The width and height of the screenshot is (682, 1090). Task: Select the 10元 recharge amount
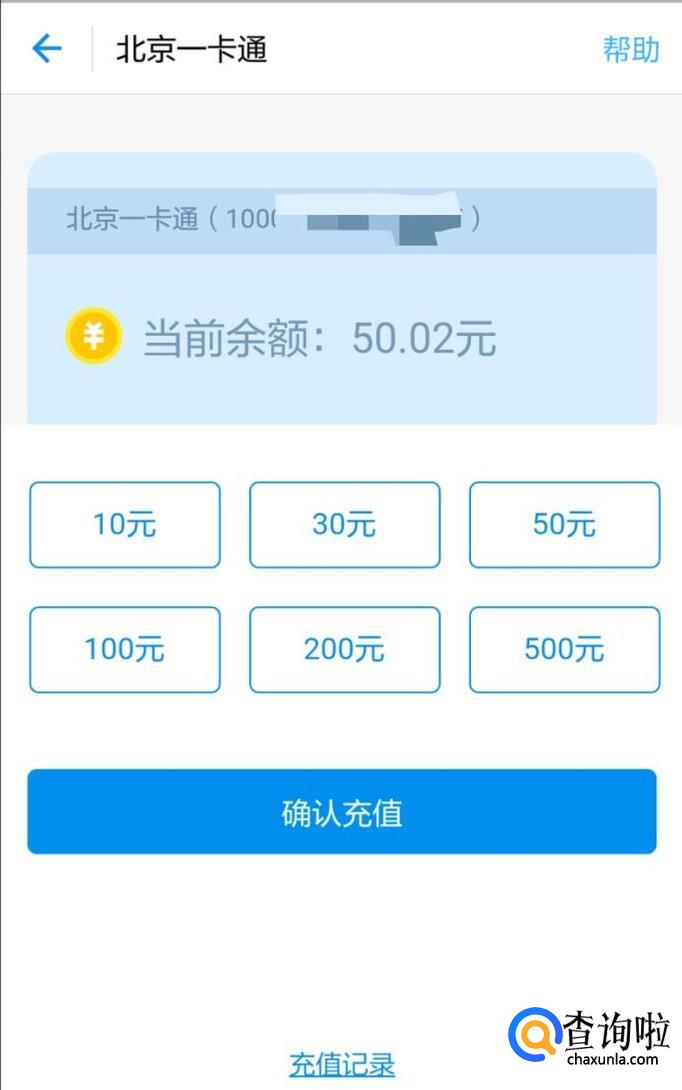tap(125, 525)
